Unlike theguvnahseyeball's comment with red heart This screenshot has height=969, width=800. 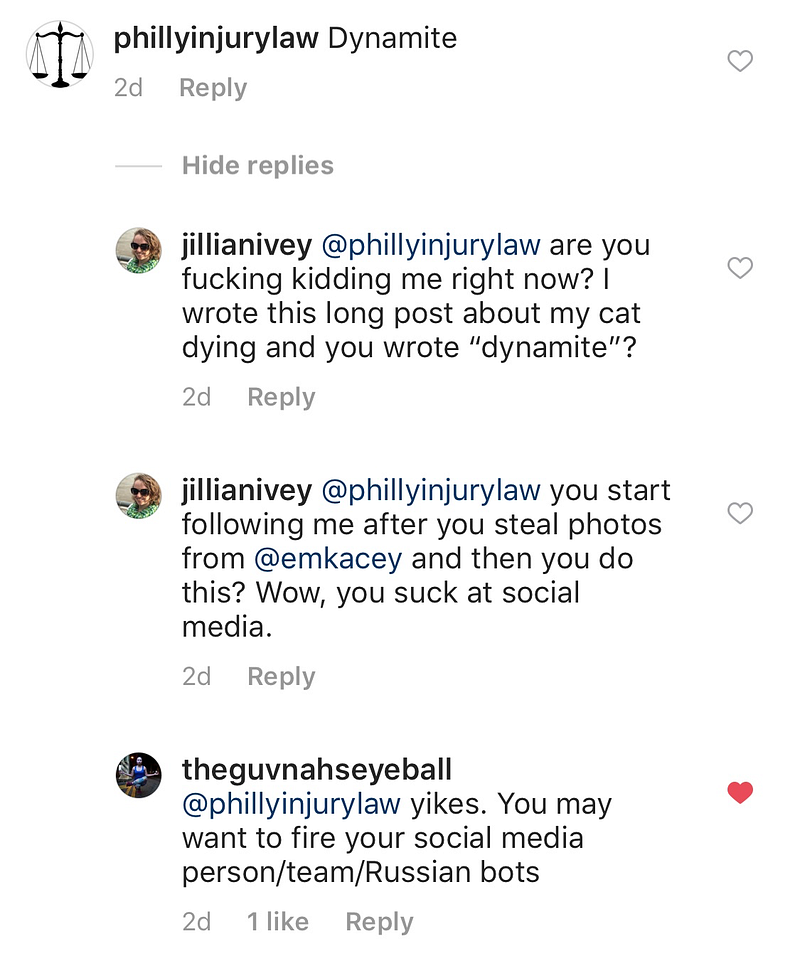[x=739, y=793]
